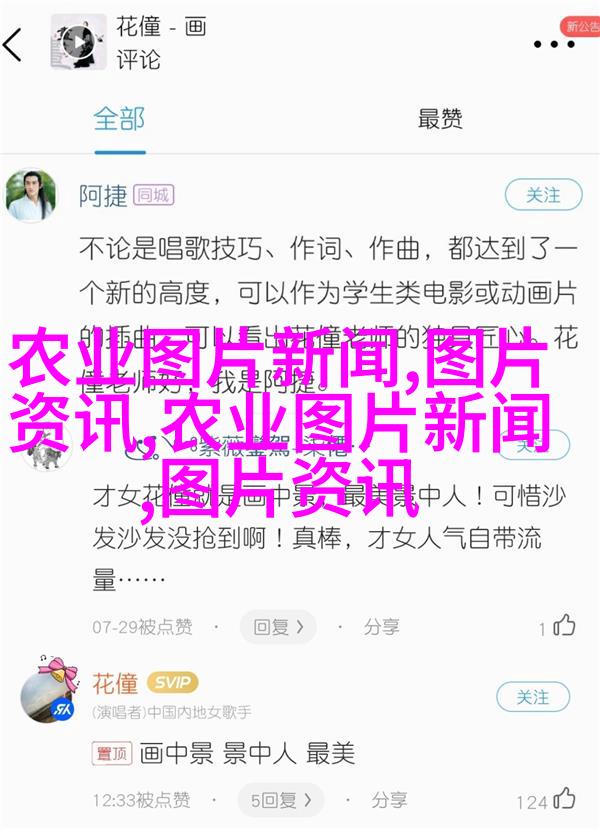Open the three-dot overflow menu
Image resolution: width=600 pixels, height=830 pixels.
(554, 44)
